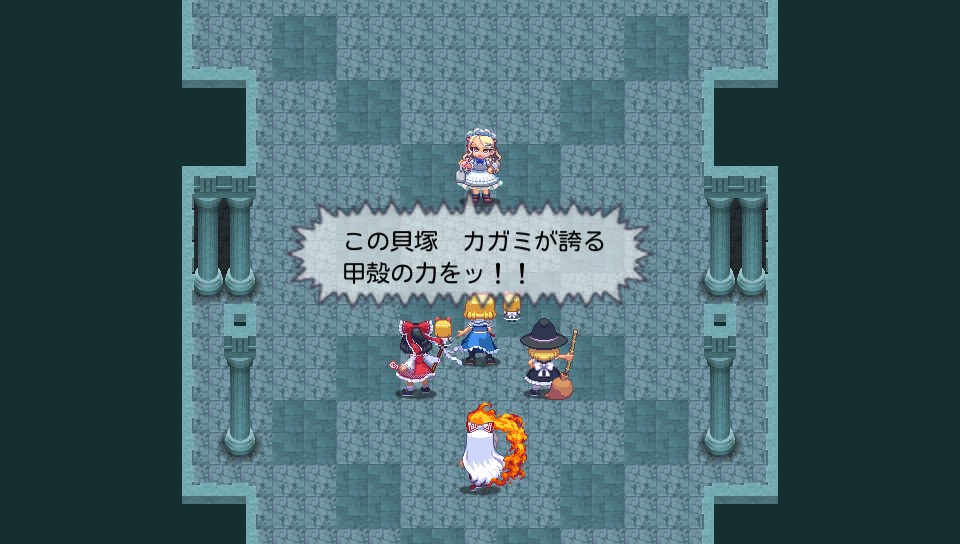Tap the speech bubble to advance dialogue
This screenshot has height=544, width=960.
(x=470, y=257)
